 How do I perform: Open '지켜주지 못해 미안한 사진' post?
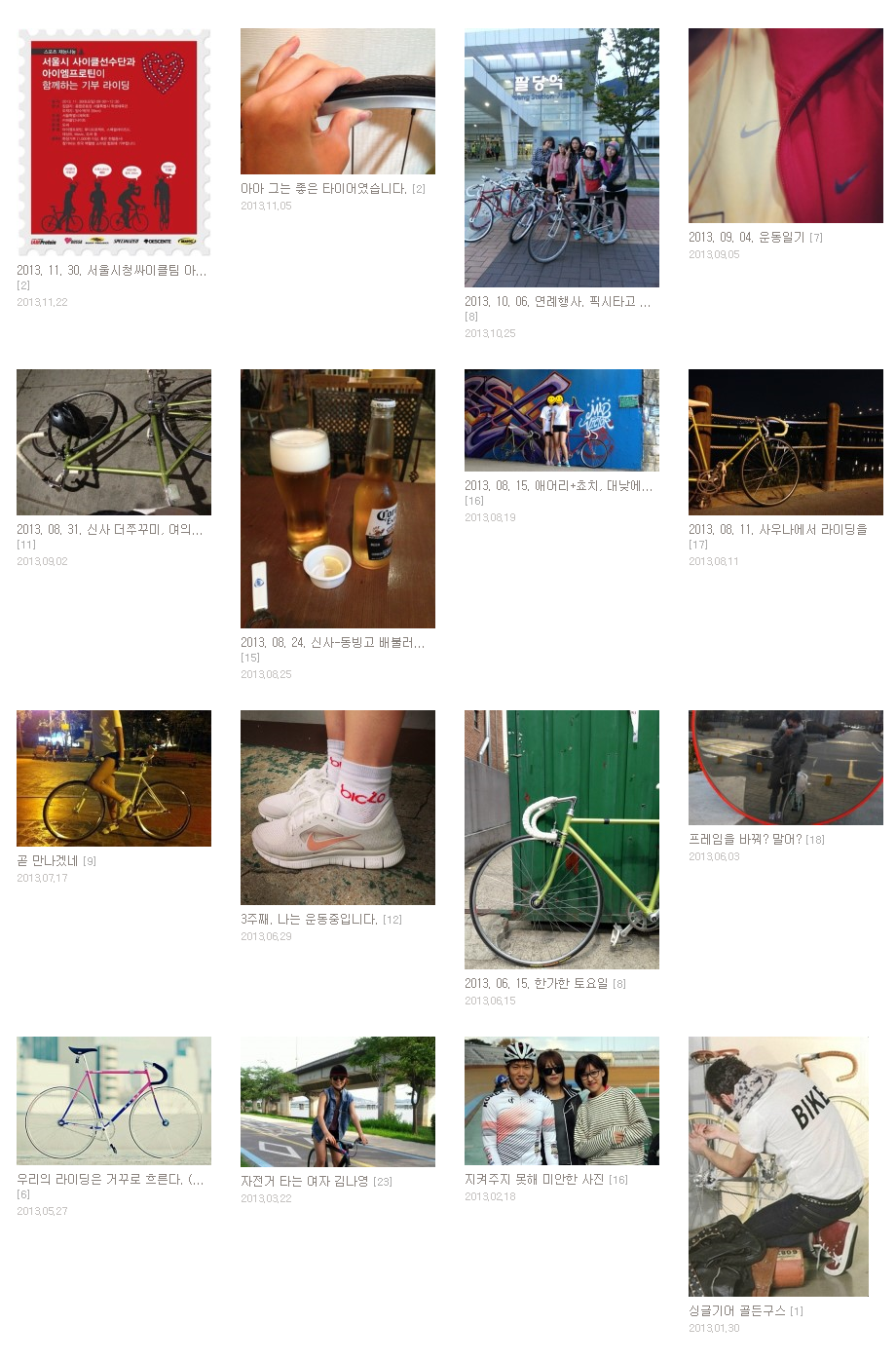[534, 1180]
